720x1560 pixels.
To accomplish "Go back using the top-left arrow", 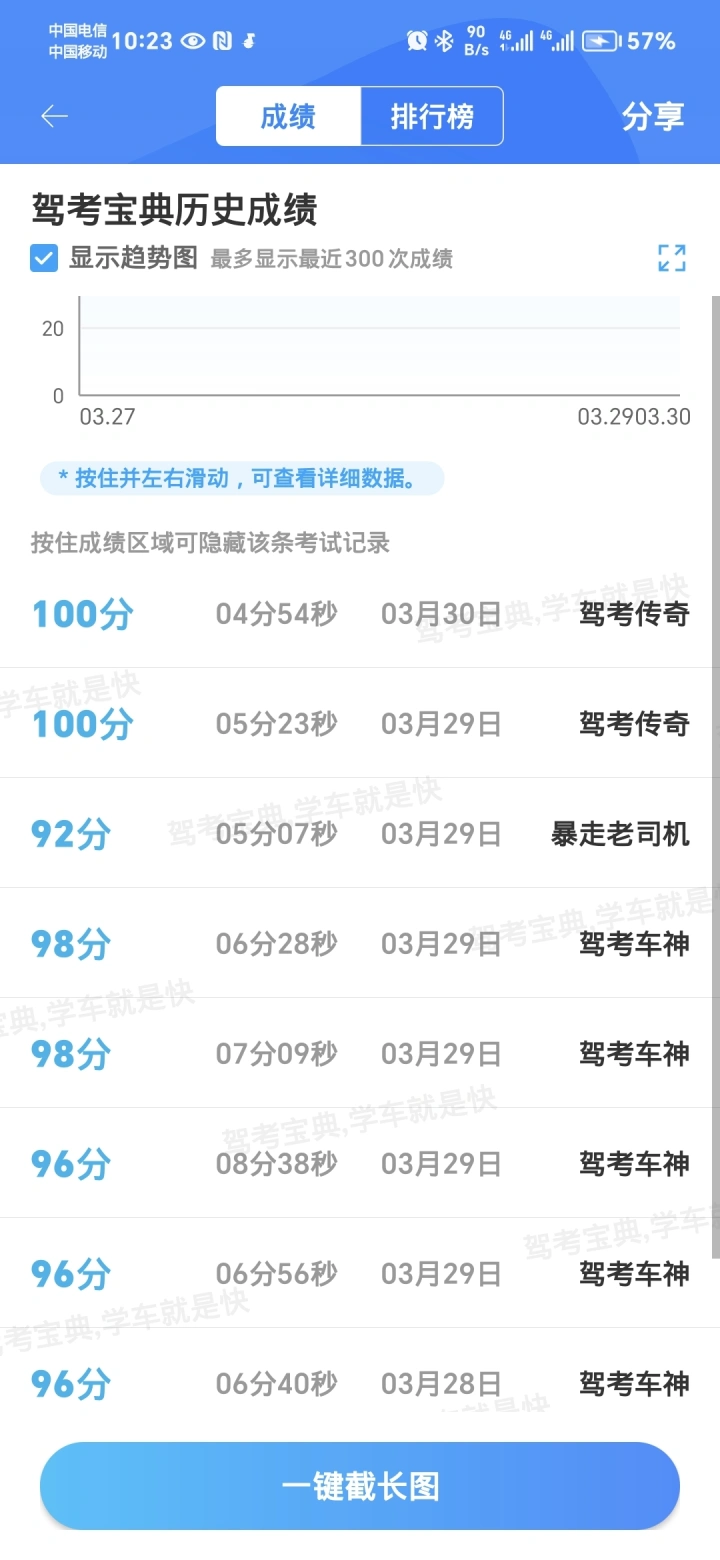I will [54, 117].
